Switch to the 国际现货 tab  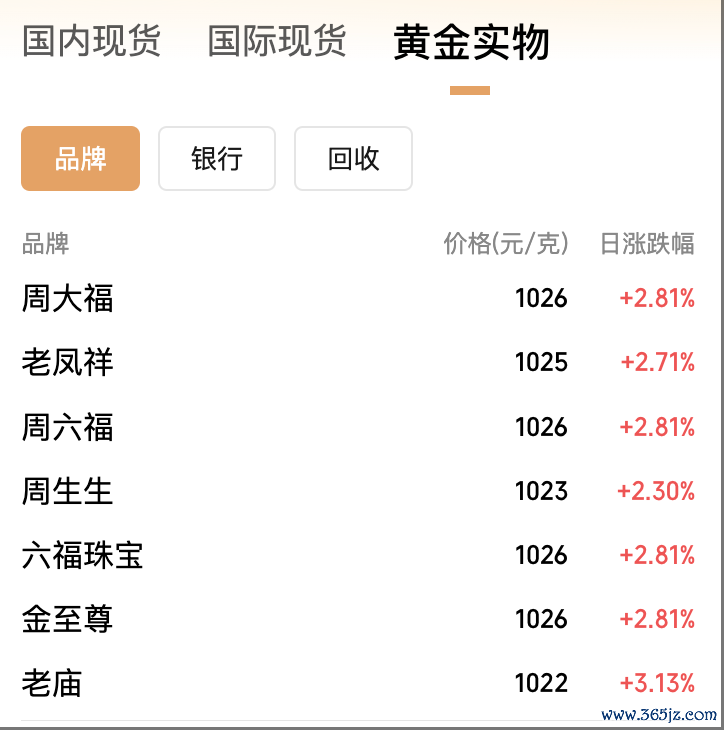[x=277, y=42]
